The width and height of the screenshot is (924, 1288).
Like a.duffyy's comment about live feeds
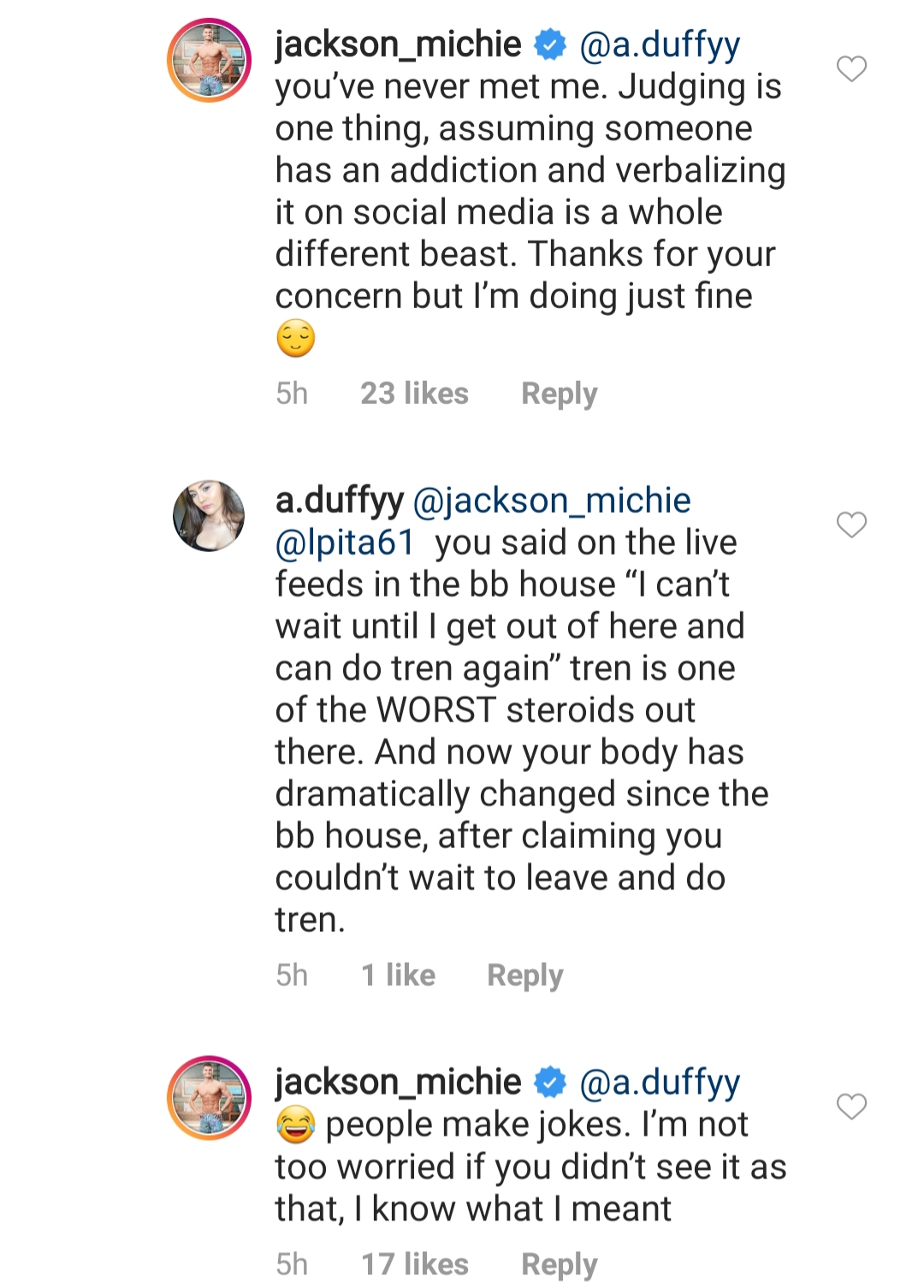tap(851, 525)
